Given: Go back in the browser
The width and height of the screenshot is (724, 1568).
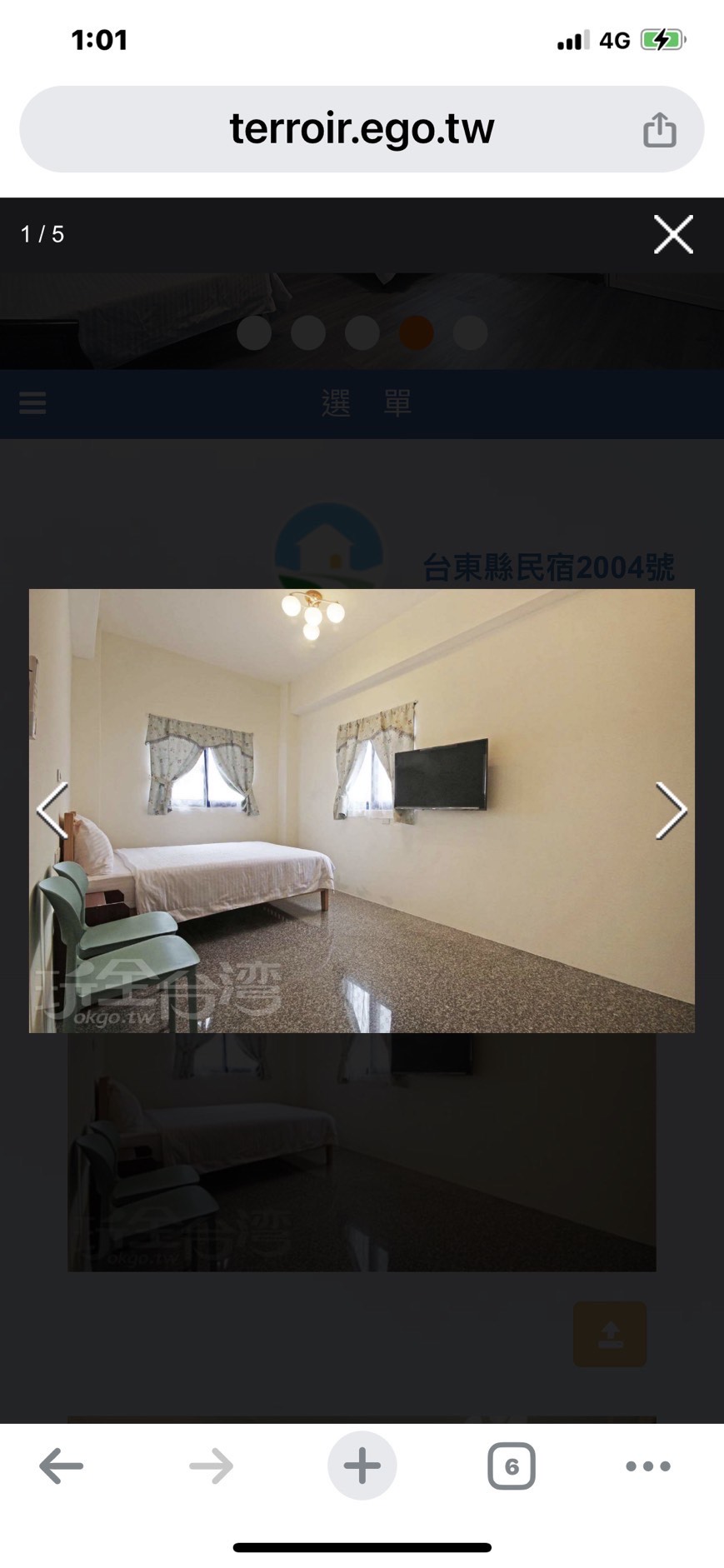Looking at the screenshot, I should 62,1466.
